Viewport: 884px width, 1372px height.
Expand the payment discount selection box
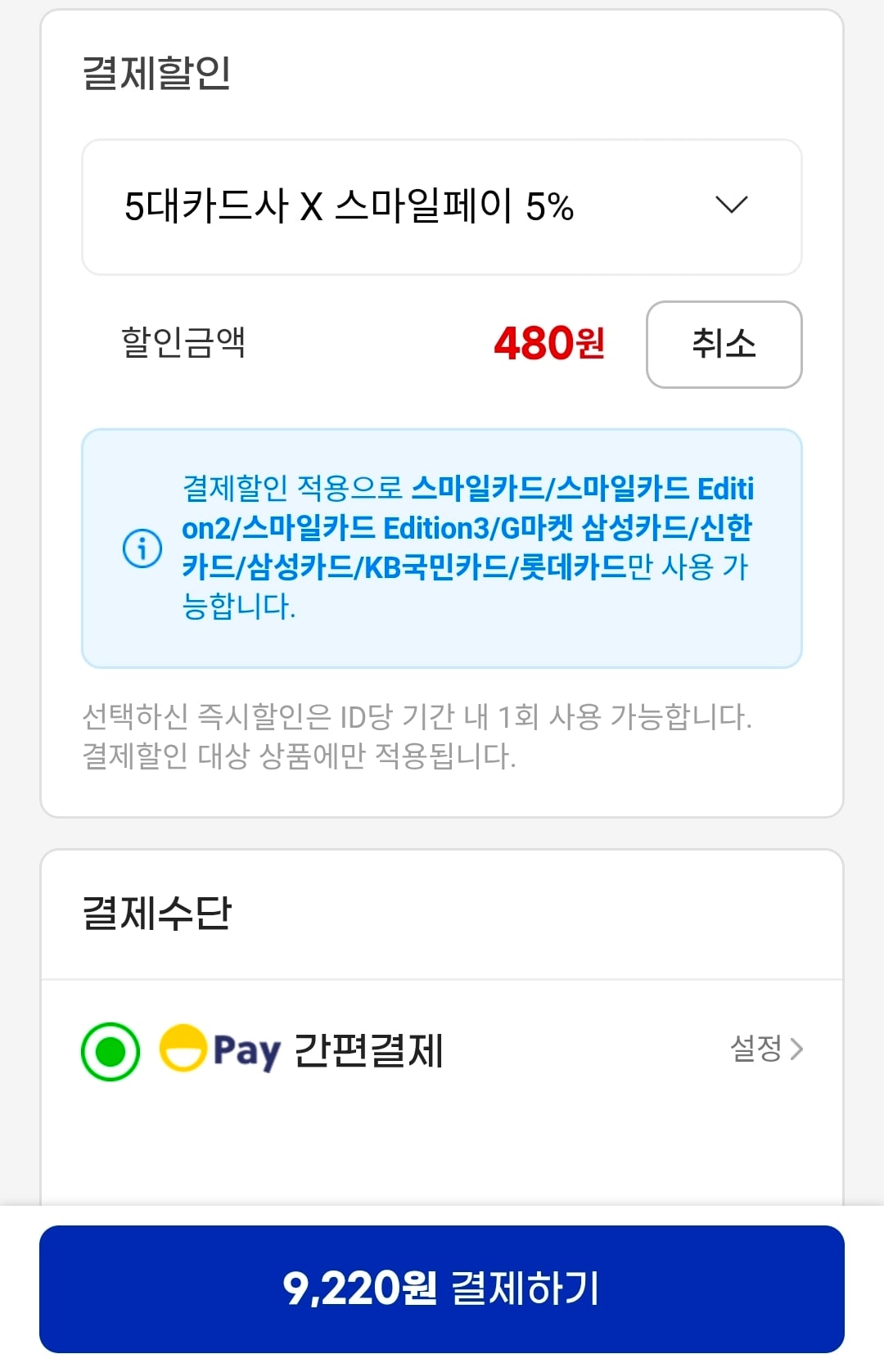click(442, 205)
